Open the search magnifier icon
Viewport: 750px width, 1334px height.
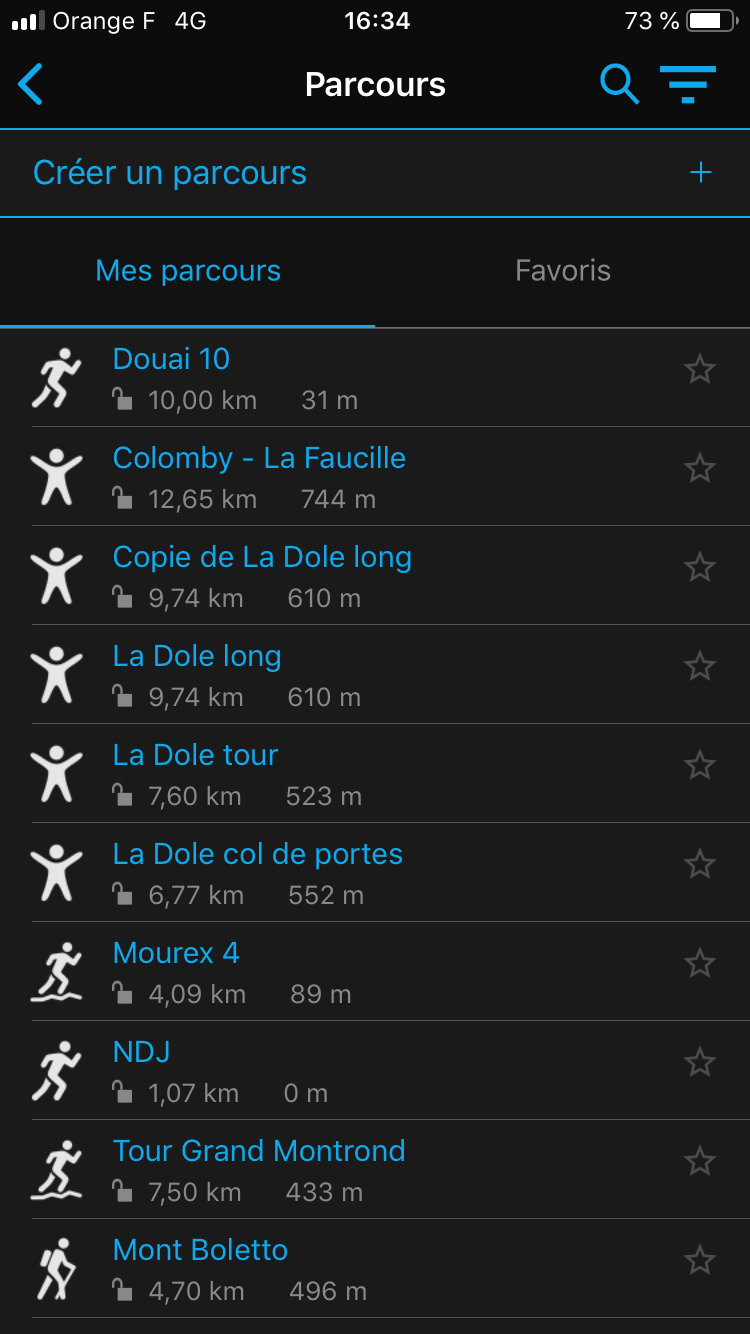pyautogui.click(x=619, y=85)
